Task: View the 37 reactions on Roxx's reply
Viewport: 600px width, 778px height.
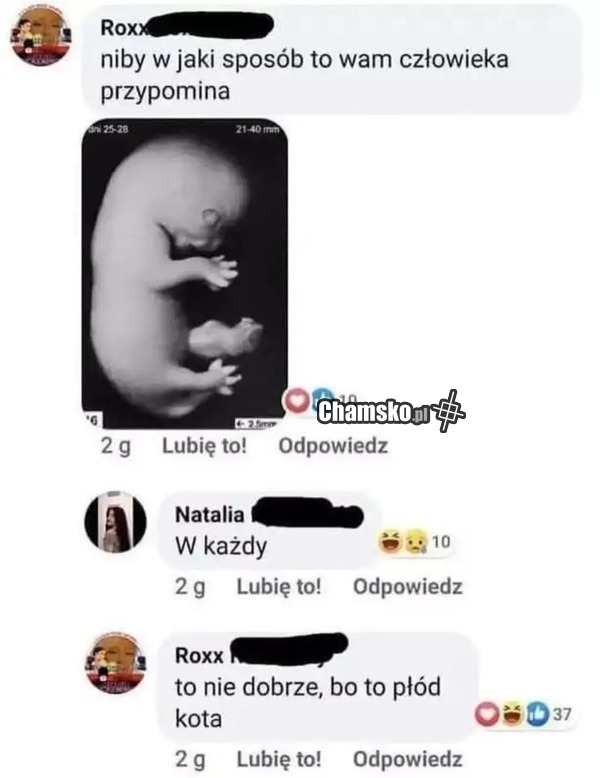Action: 523,715
